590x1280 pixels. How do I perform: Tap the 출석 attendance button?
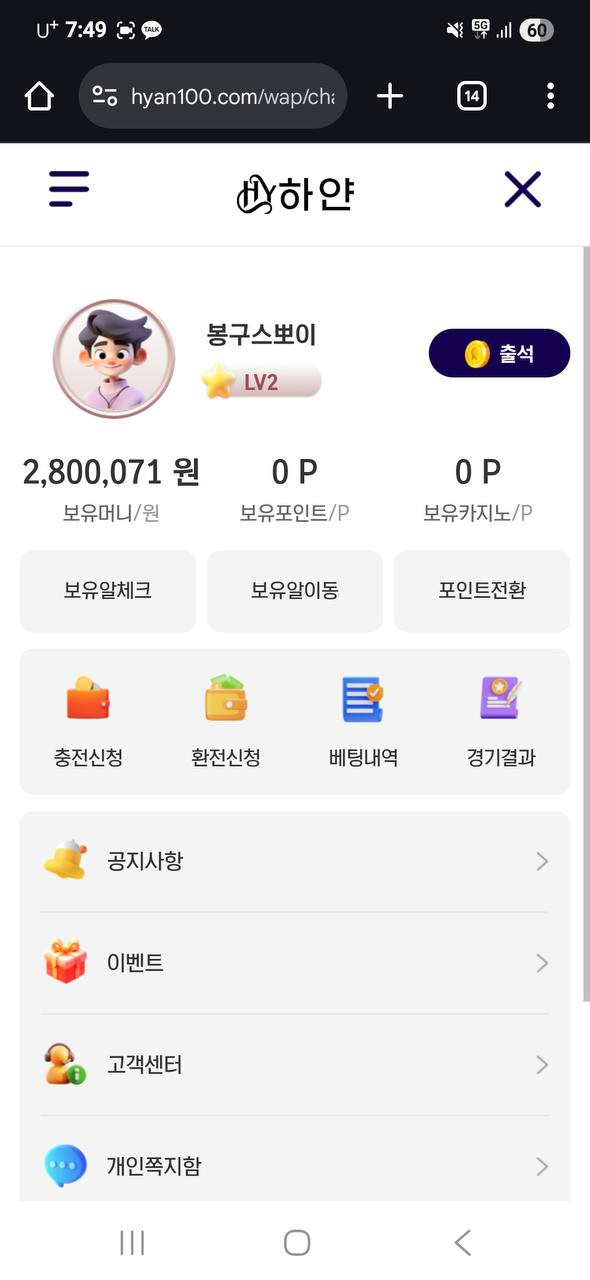[499, 353]
